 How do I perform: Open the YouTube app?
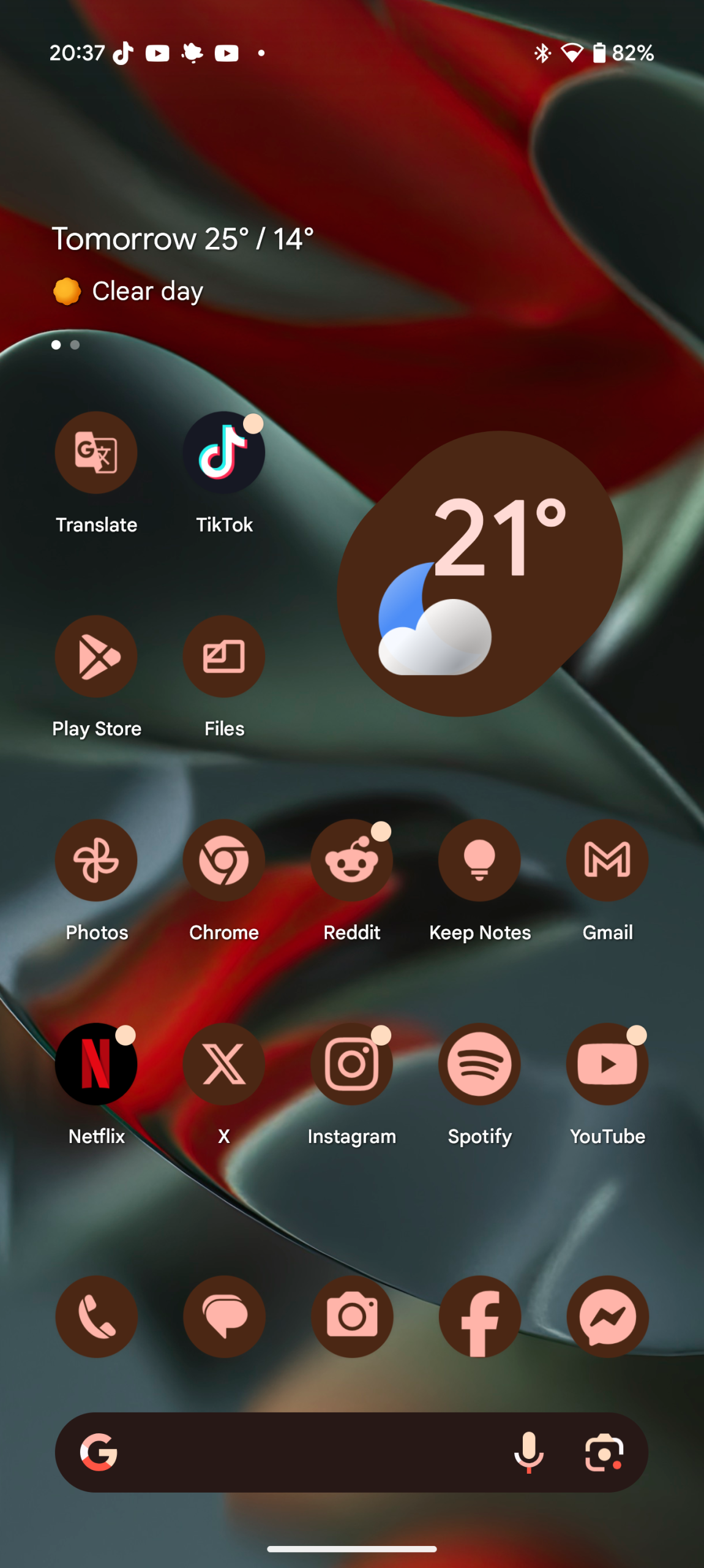607,1065
